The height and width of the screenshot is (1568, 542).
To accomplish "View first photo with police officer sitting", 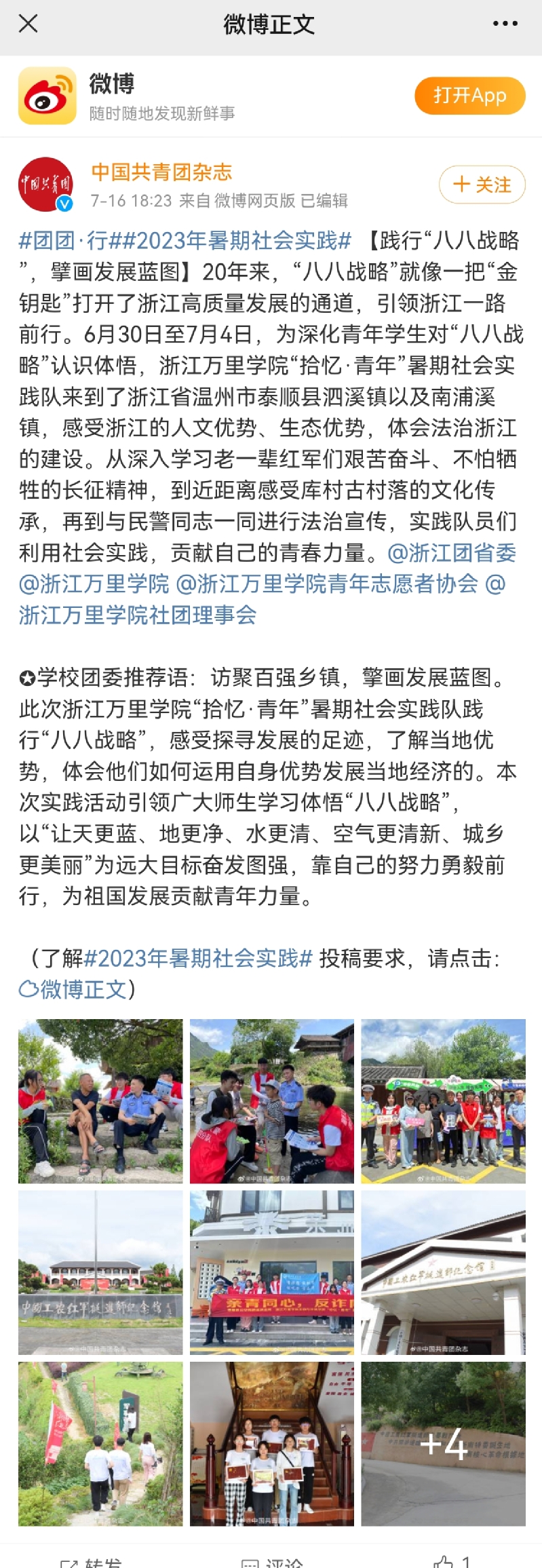I will (x=100, y=1101).
